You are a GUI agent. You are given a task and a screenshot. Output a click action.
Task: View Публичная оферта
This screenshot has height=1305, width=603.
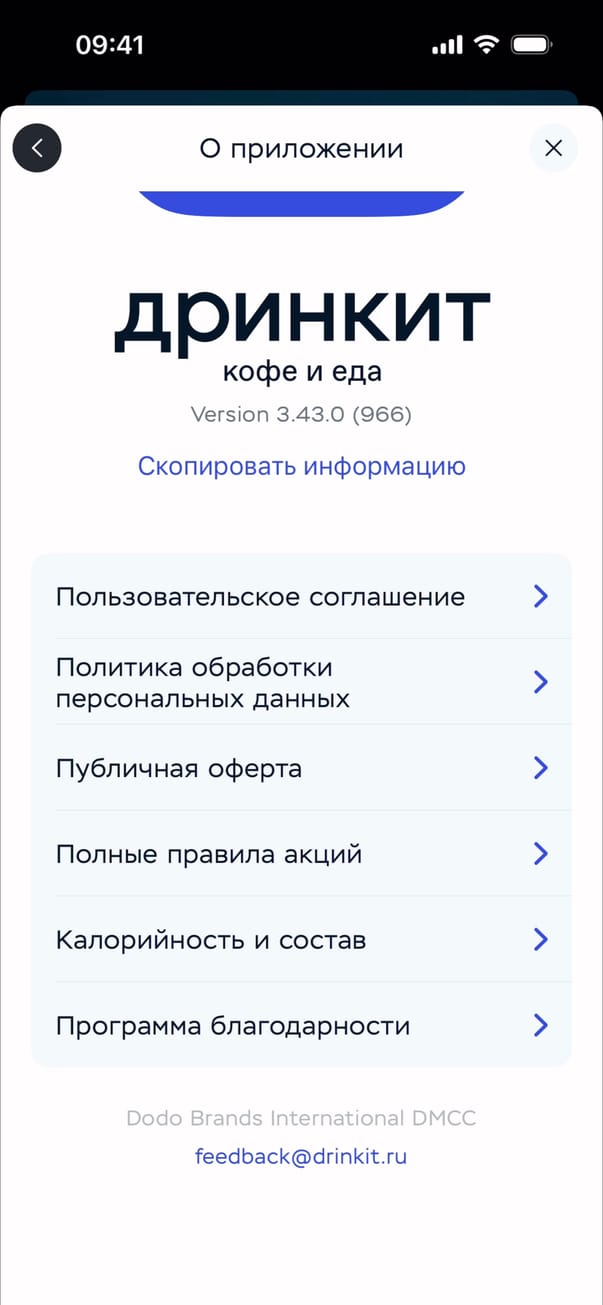(301, 768)
